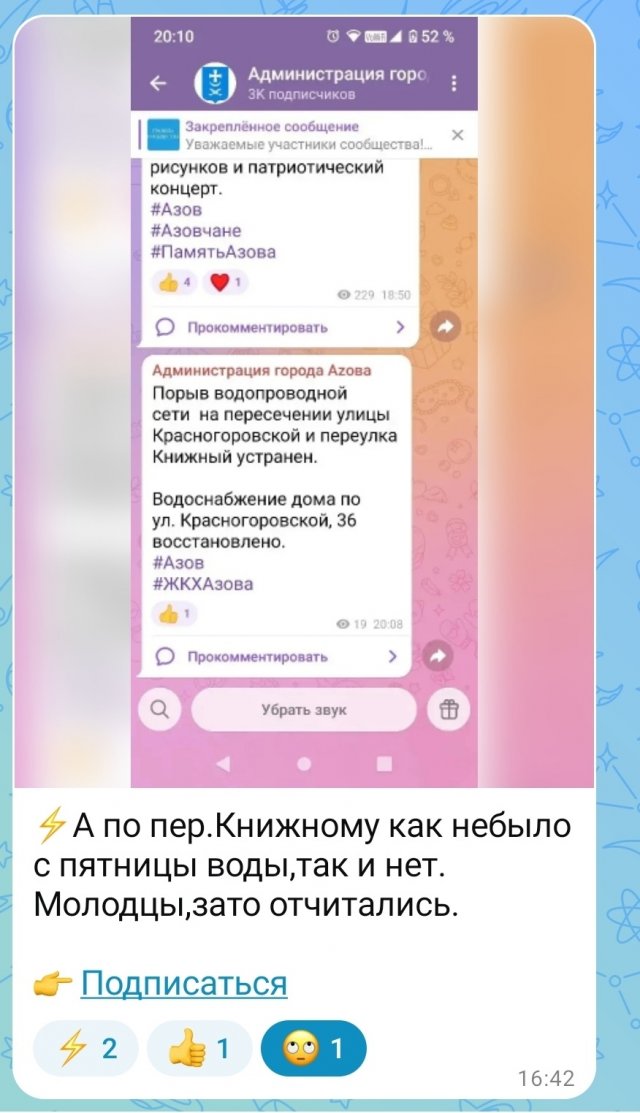React with the thumbs up emoji
This screenshot has height=1113, width=640.
[x=200, y=1048]
